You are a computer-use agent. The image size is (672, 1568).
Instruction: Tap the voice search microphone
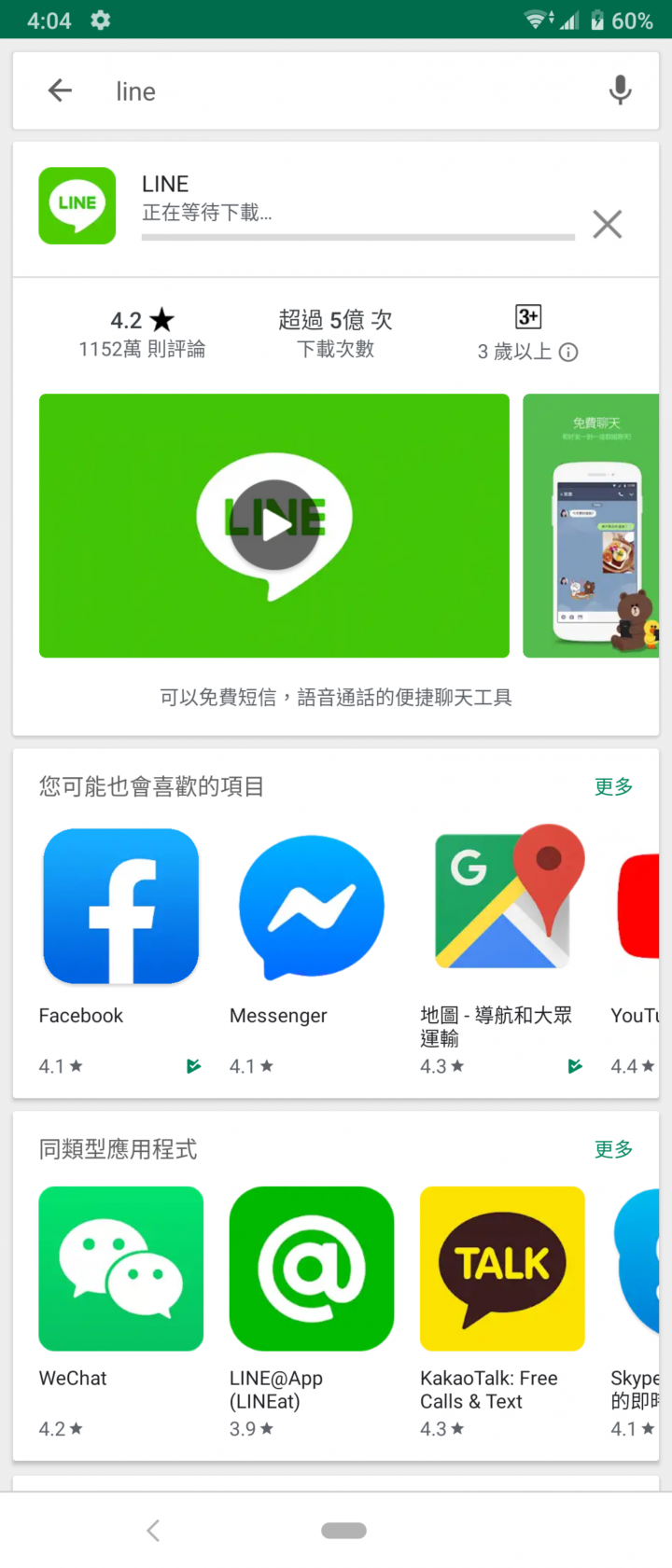(620, 90)
